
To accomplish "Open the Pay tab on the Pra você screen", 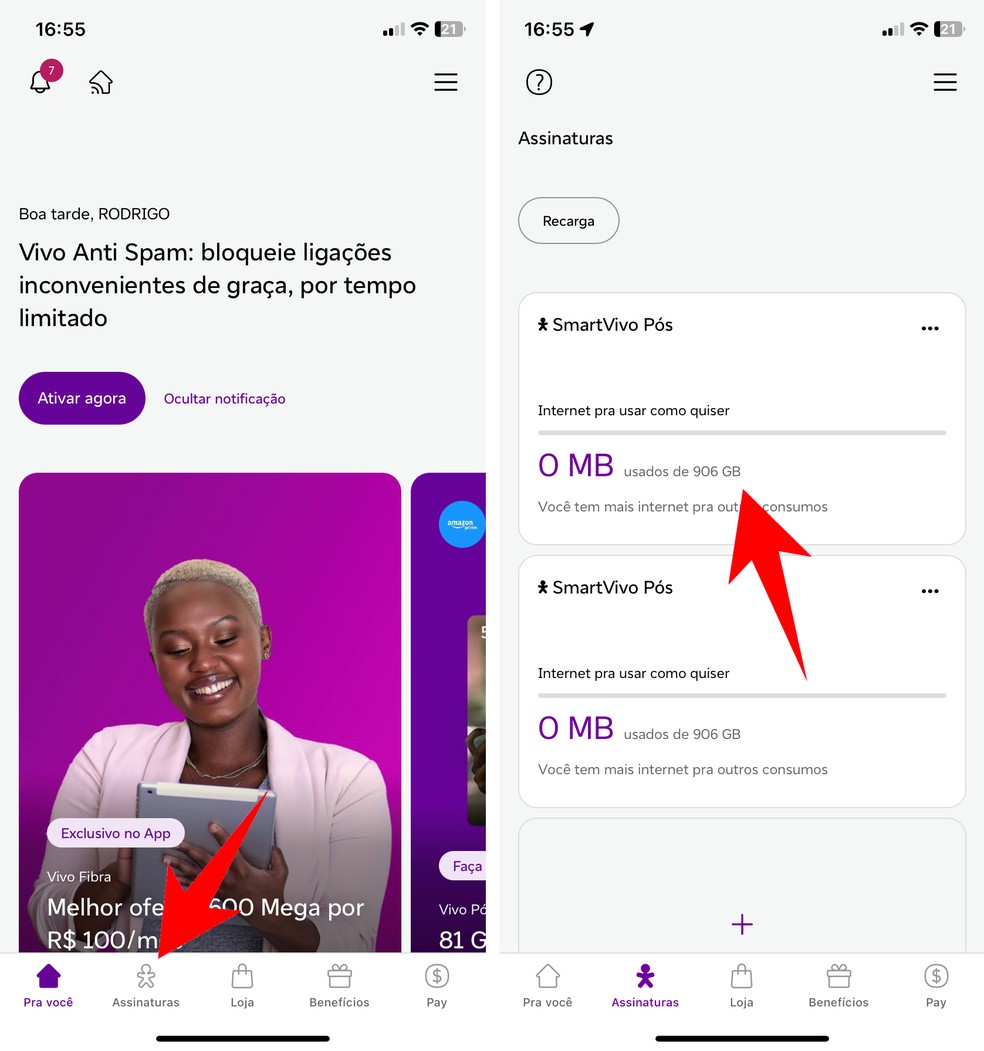I will pyautogui.click(x=437, y=985).
